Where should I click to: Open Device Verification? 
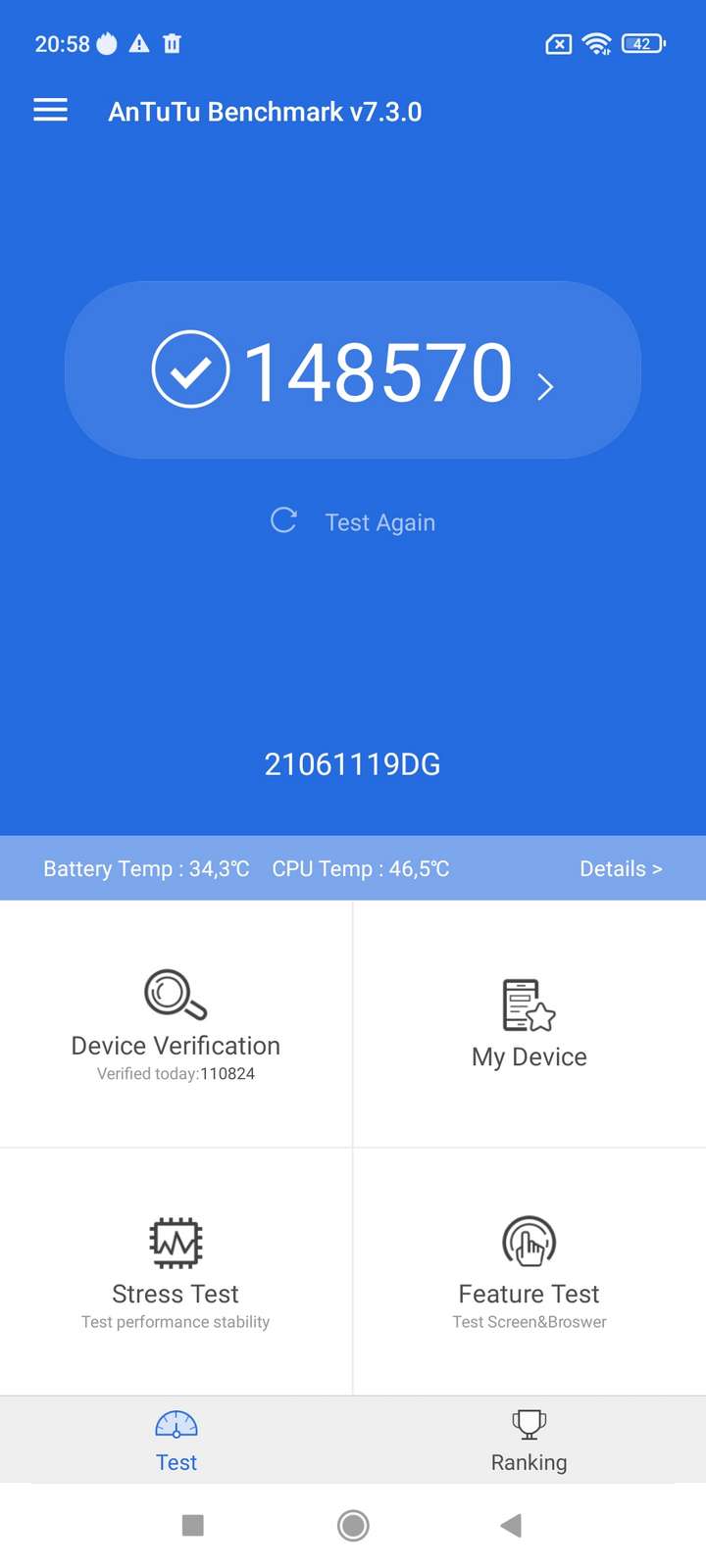pyautogui.click(x=176, y=1024)
